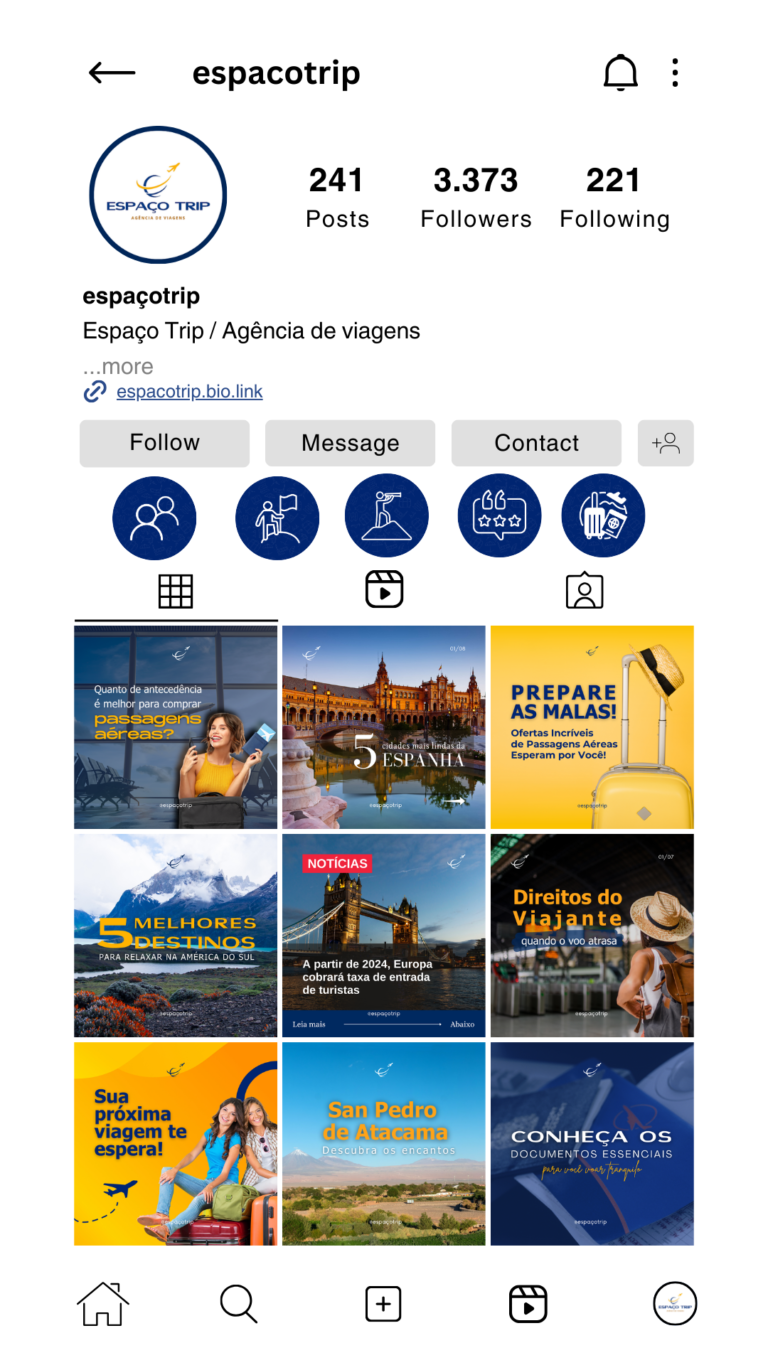768x1365 pixels.
Task: Expand bio with ...more
Action: click(x=118, y=366)
